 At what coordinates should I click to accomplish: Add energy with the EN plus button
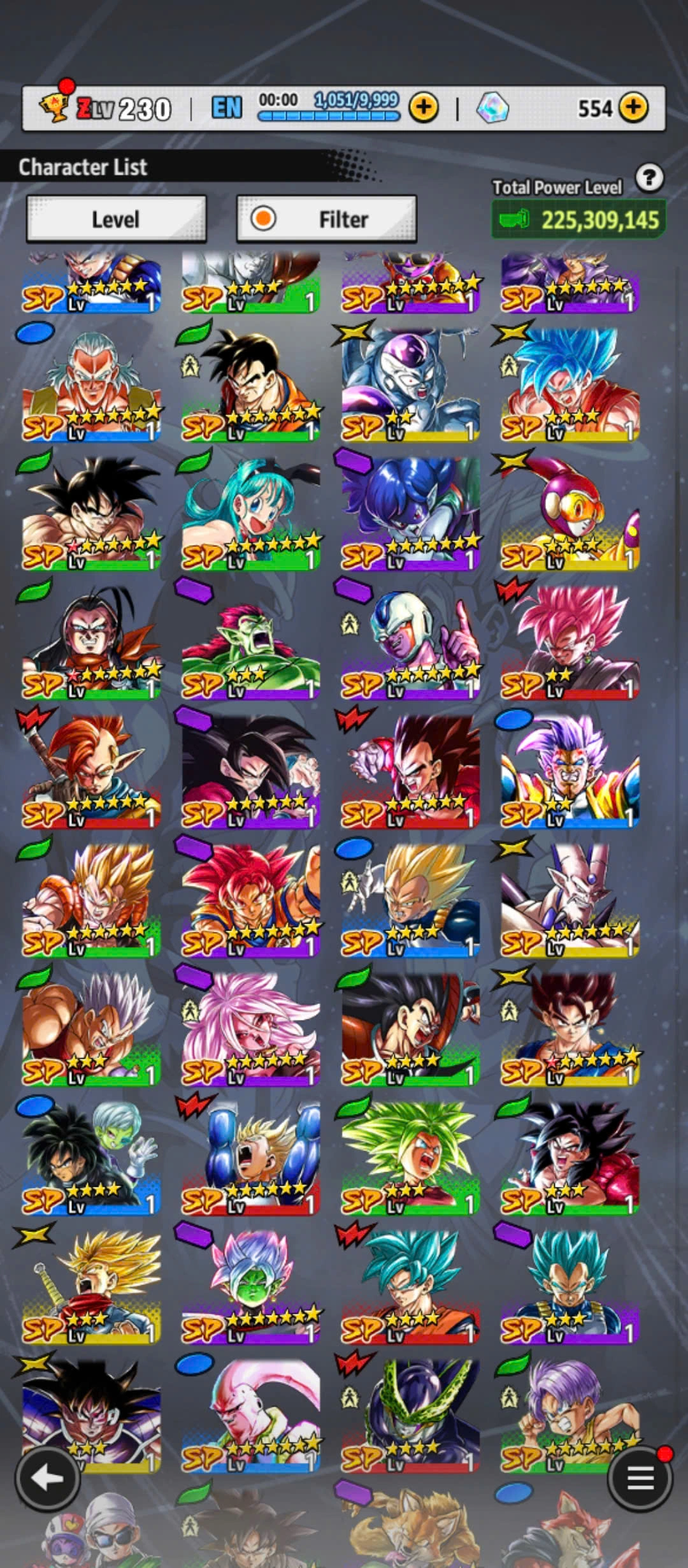click(x=424, y=108)
